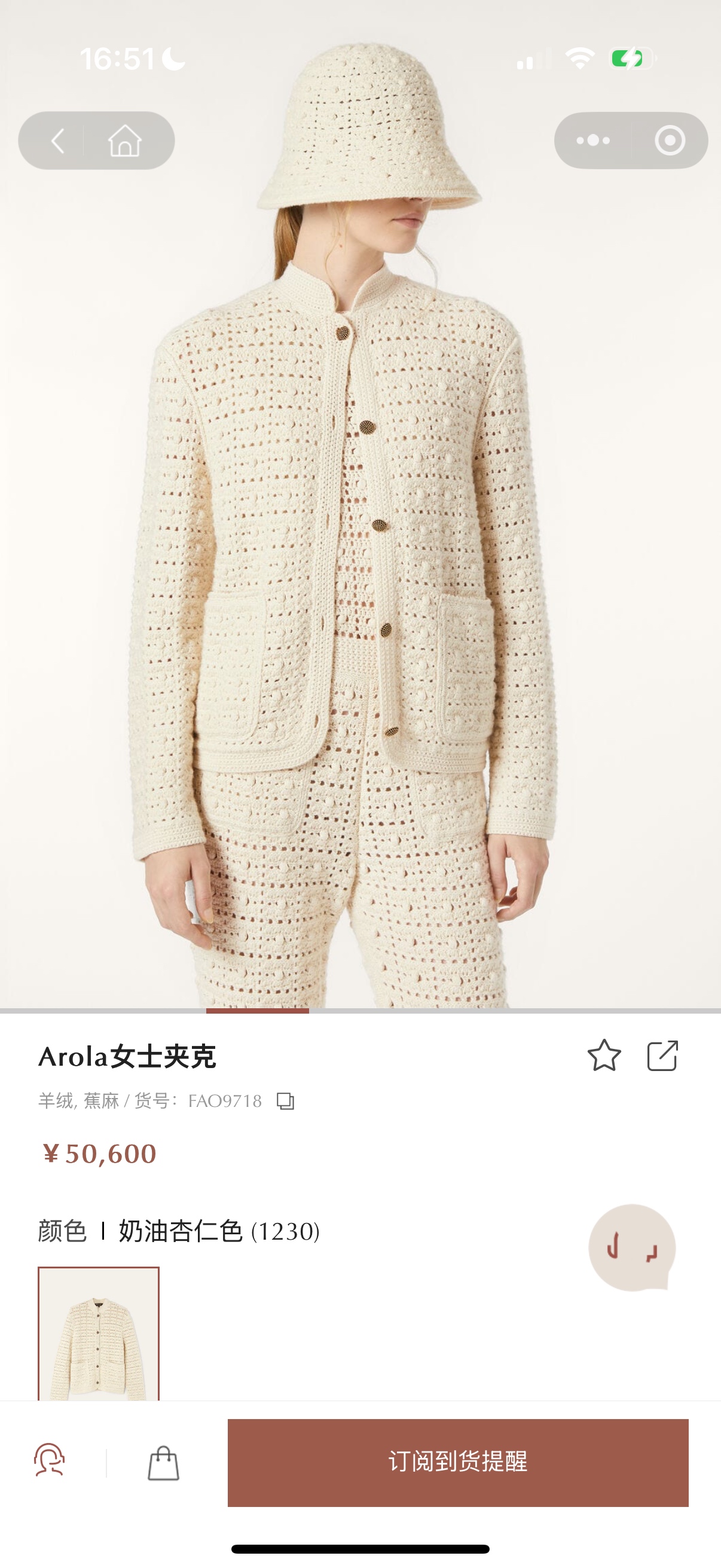721x1568 pixels.
Task: Copy the product code FAO9718
Action: 285,1101
